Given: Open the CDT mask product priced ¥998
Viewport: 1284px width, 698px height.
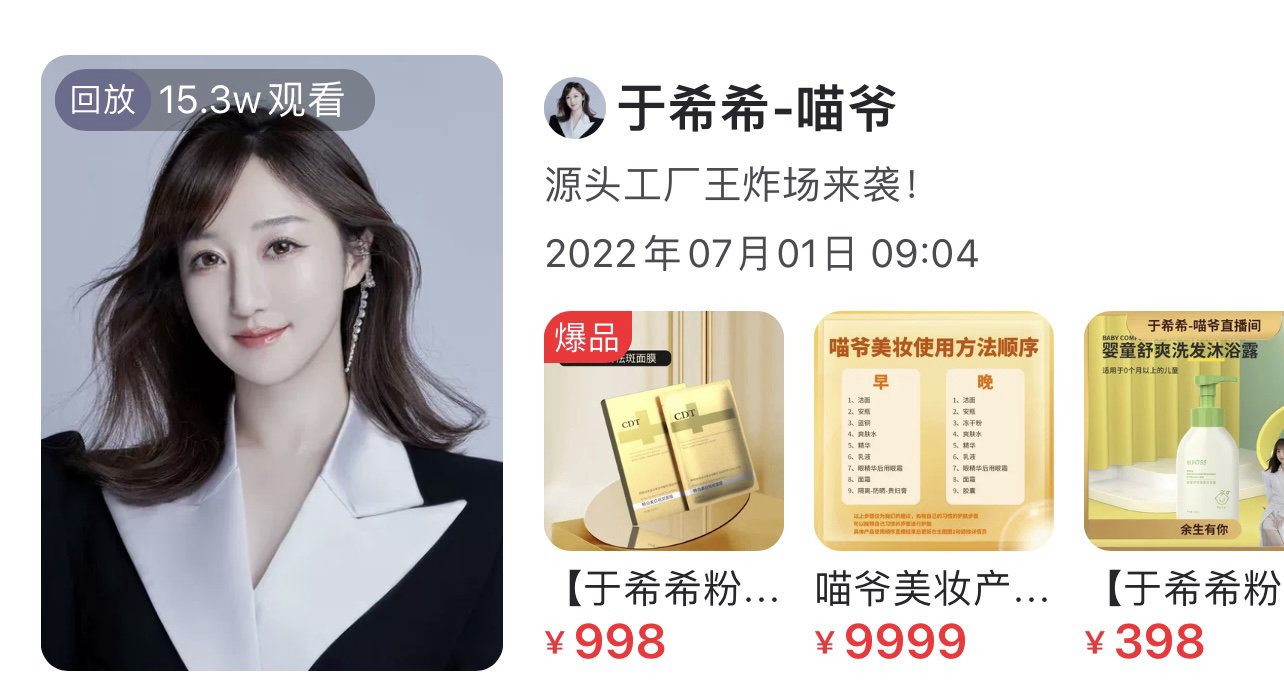Looking at the screenshot, I should click(664, 431).
